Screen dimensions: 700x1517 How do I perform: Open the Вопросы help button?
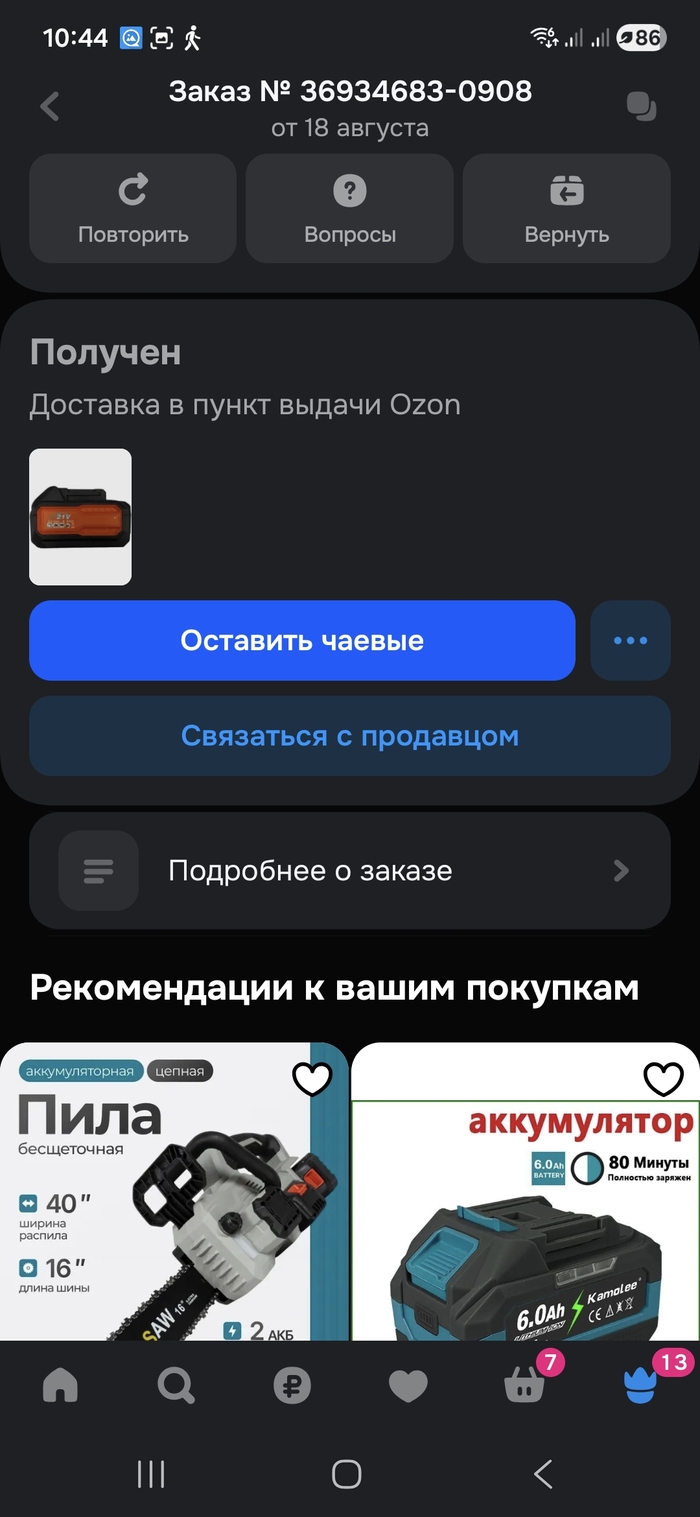[x=350, y=208]
